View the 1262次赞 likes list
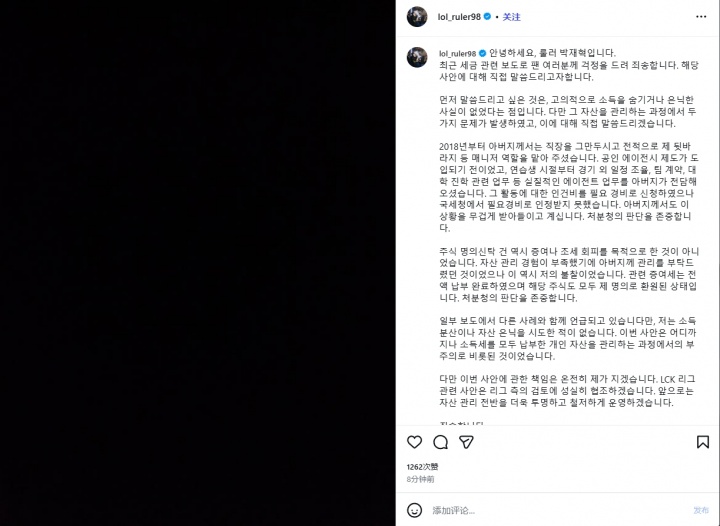This screenshot has height=526, width=720. [x=421, y=466]
